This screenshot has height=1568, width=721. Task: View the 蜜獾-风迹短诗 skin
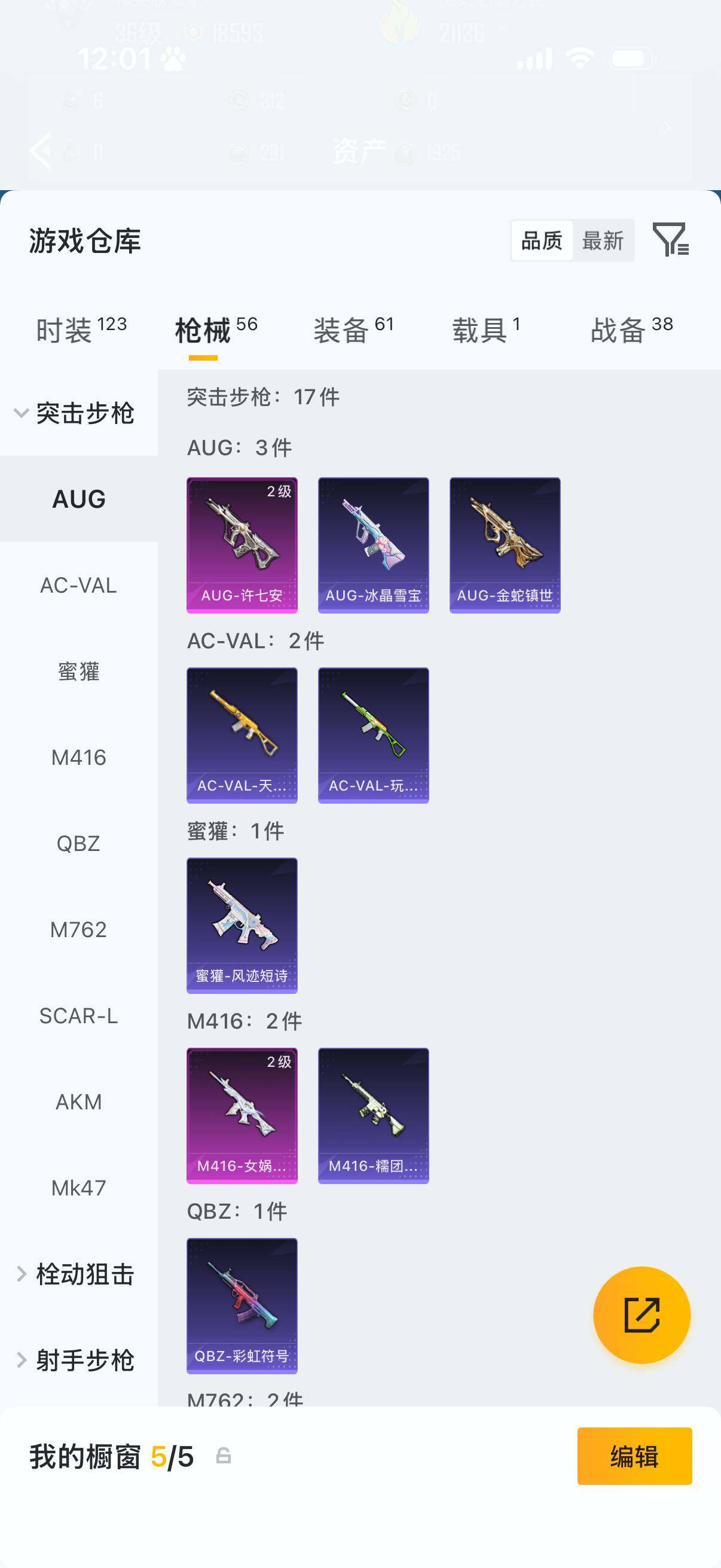pos(242,925)
